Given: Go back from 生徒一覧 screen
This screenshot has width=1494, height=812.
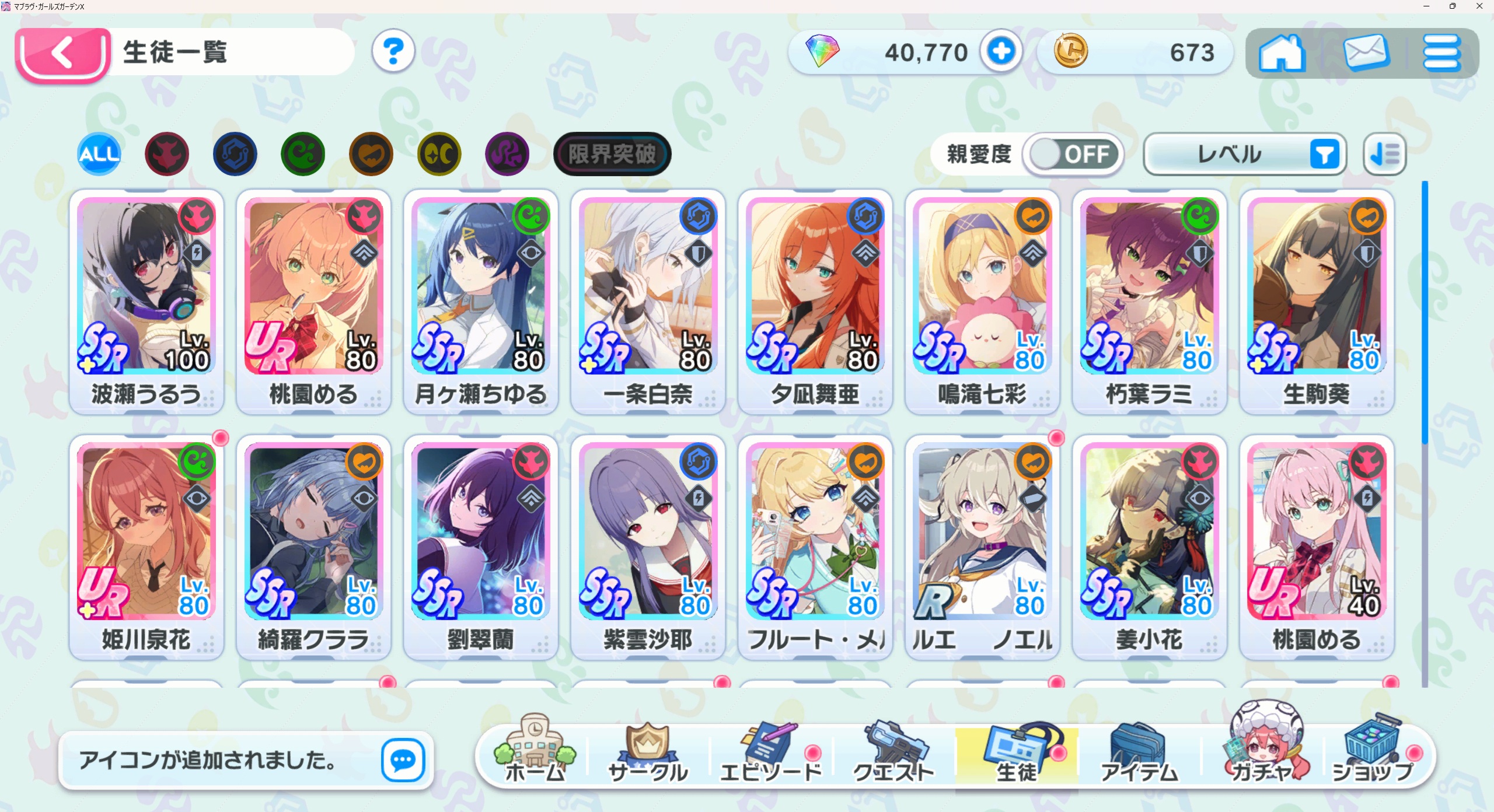Looking at the screenshot, I should (x=62, y=53).
